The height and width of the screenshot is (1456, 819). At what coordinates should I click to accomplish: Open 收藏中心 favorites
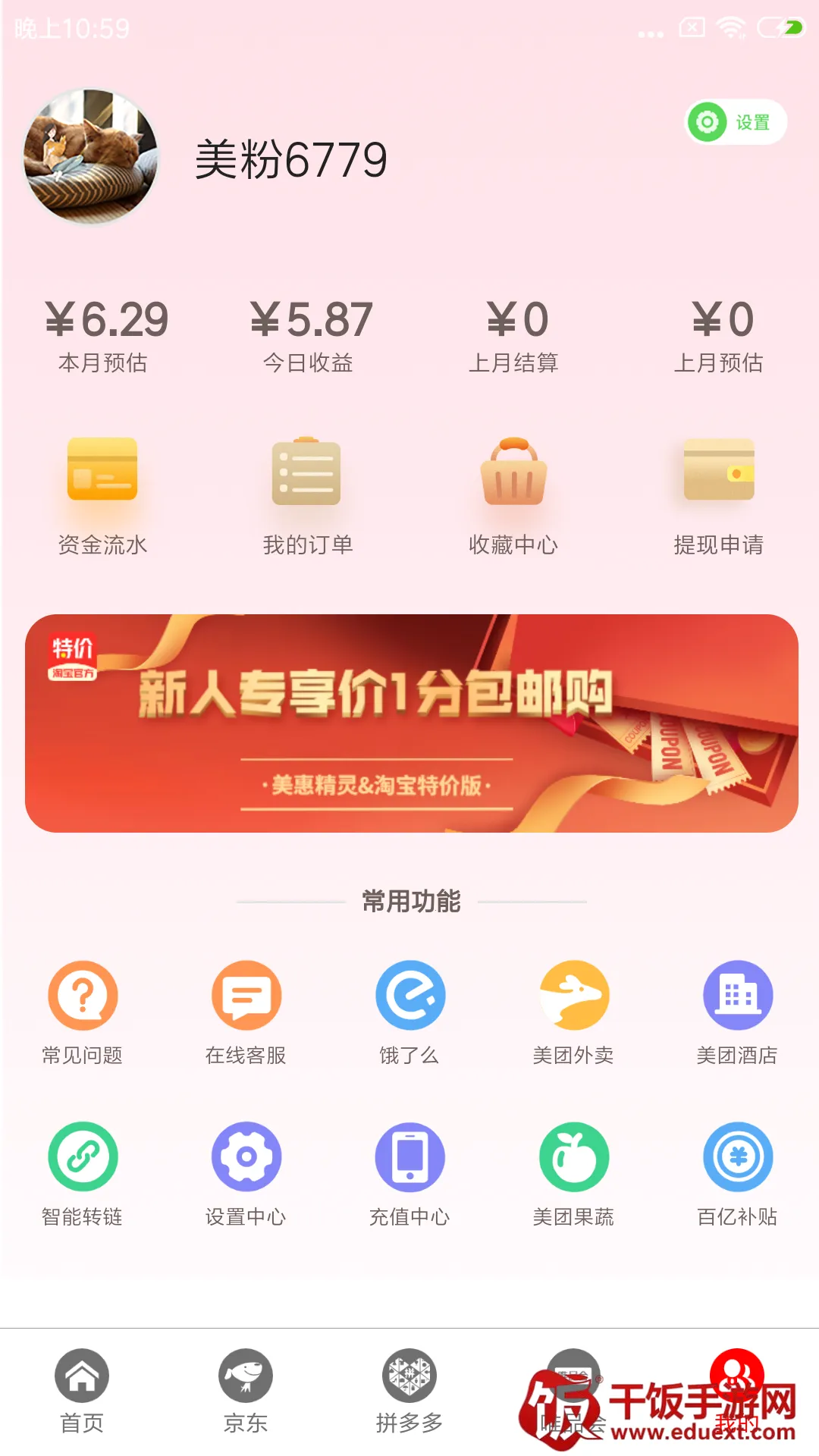pyautogui.click(x=513, y=493)
